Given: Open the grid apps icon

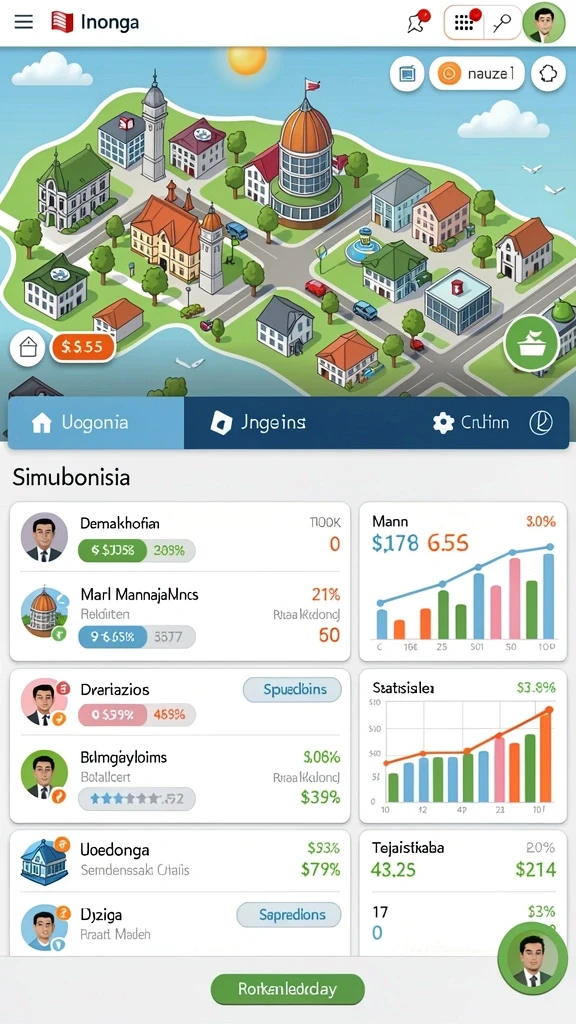Looking at the screenshot, I should point(464,23).
